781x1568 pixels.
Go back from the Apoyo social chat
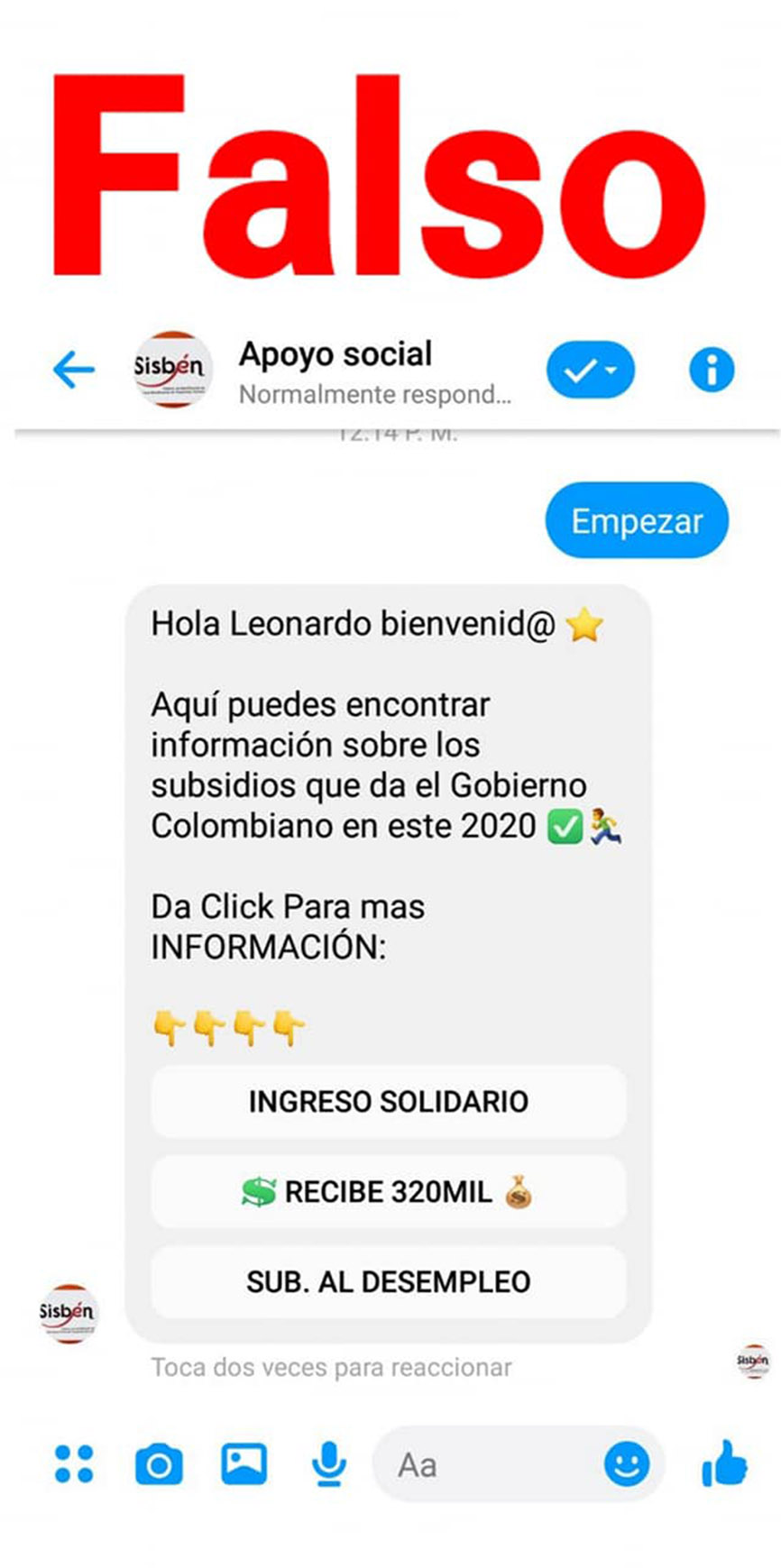tap(74, 370)
